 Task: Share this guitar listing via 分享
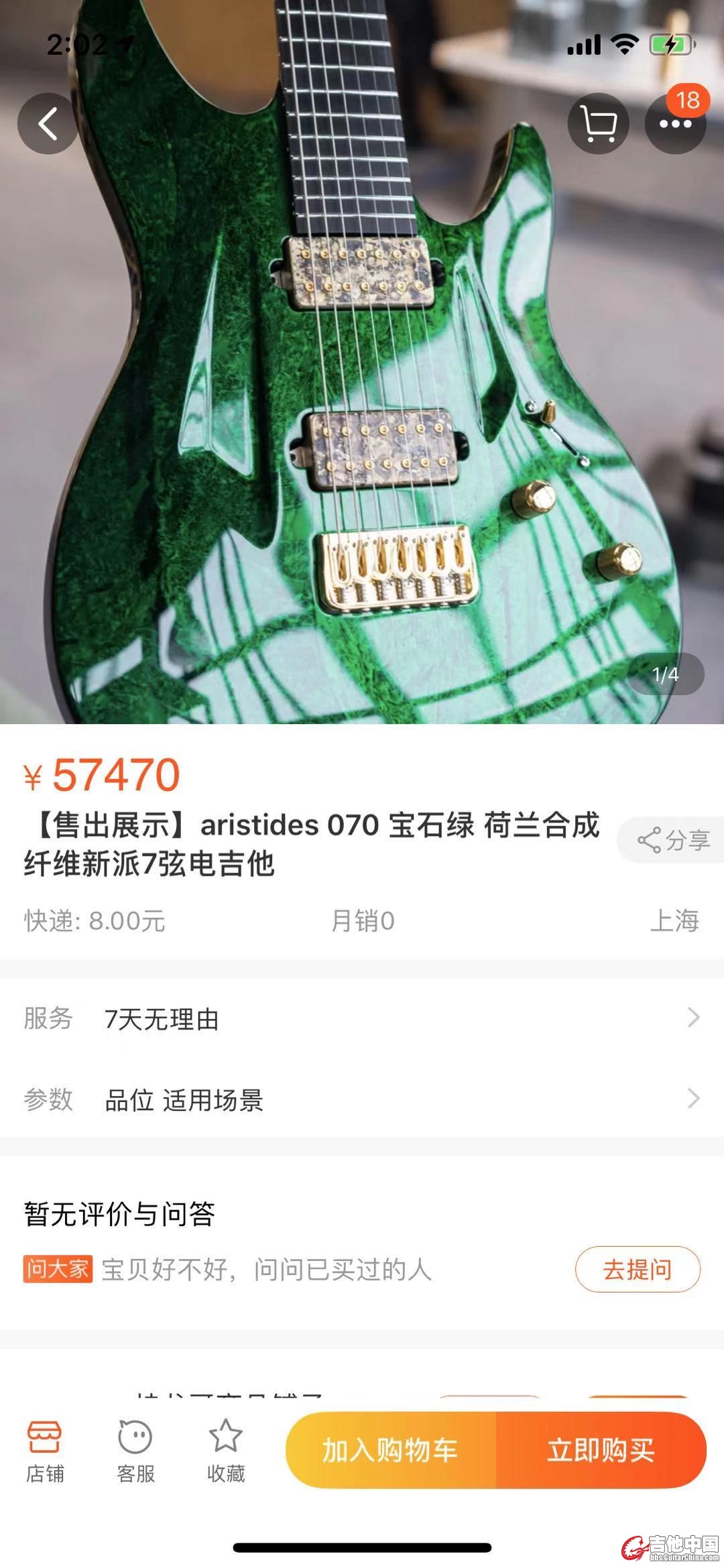click(673, 840)
